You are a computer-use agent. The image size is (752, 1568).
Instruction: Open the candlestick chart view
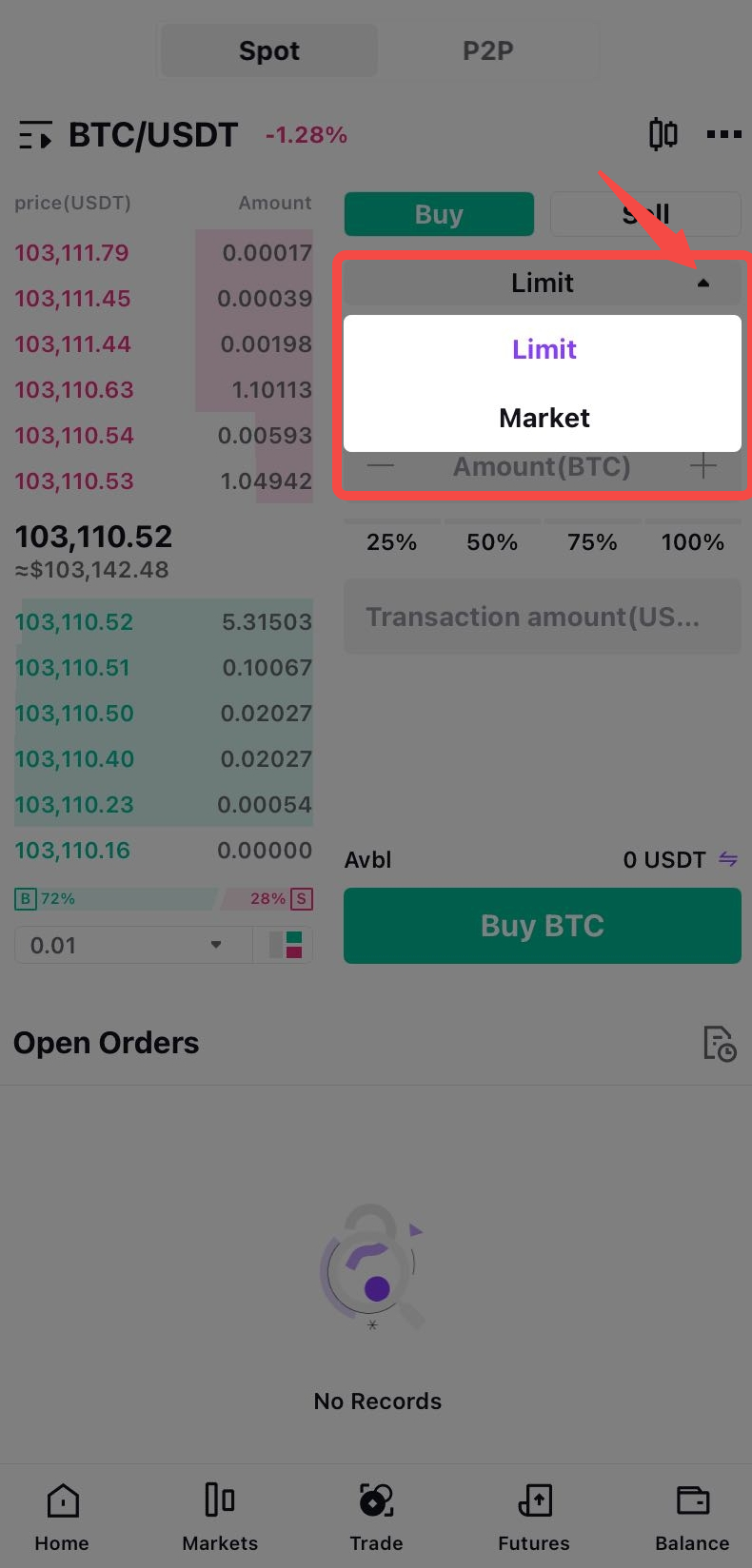click(663, 134)
